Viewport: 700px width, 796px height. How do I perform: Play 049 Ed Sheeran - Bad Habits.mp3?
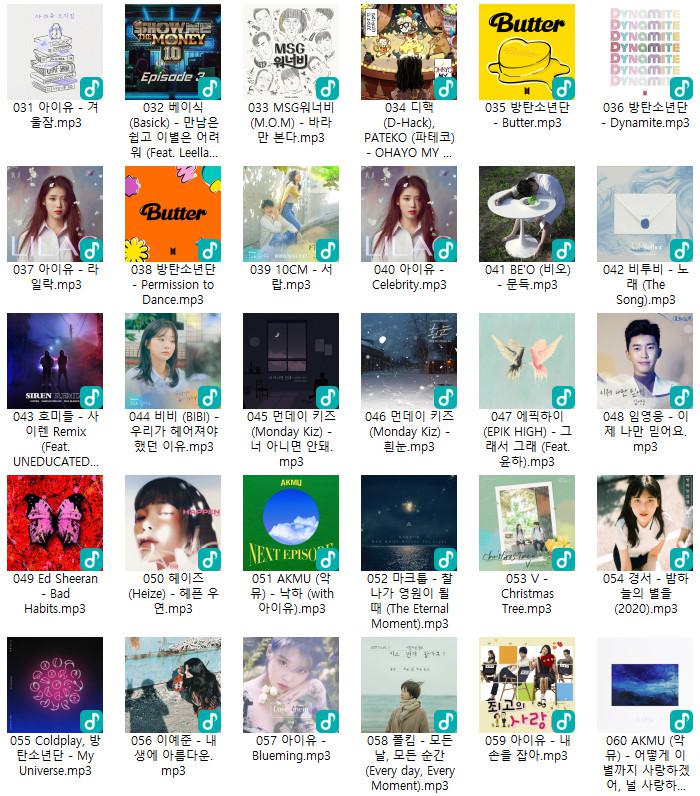click(x=55, y=523)
